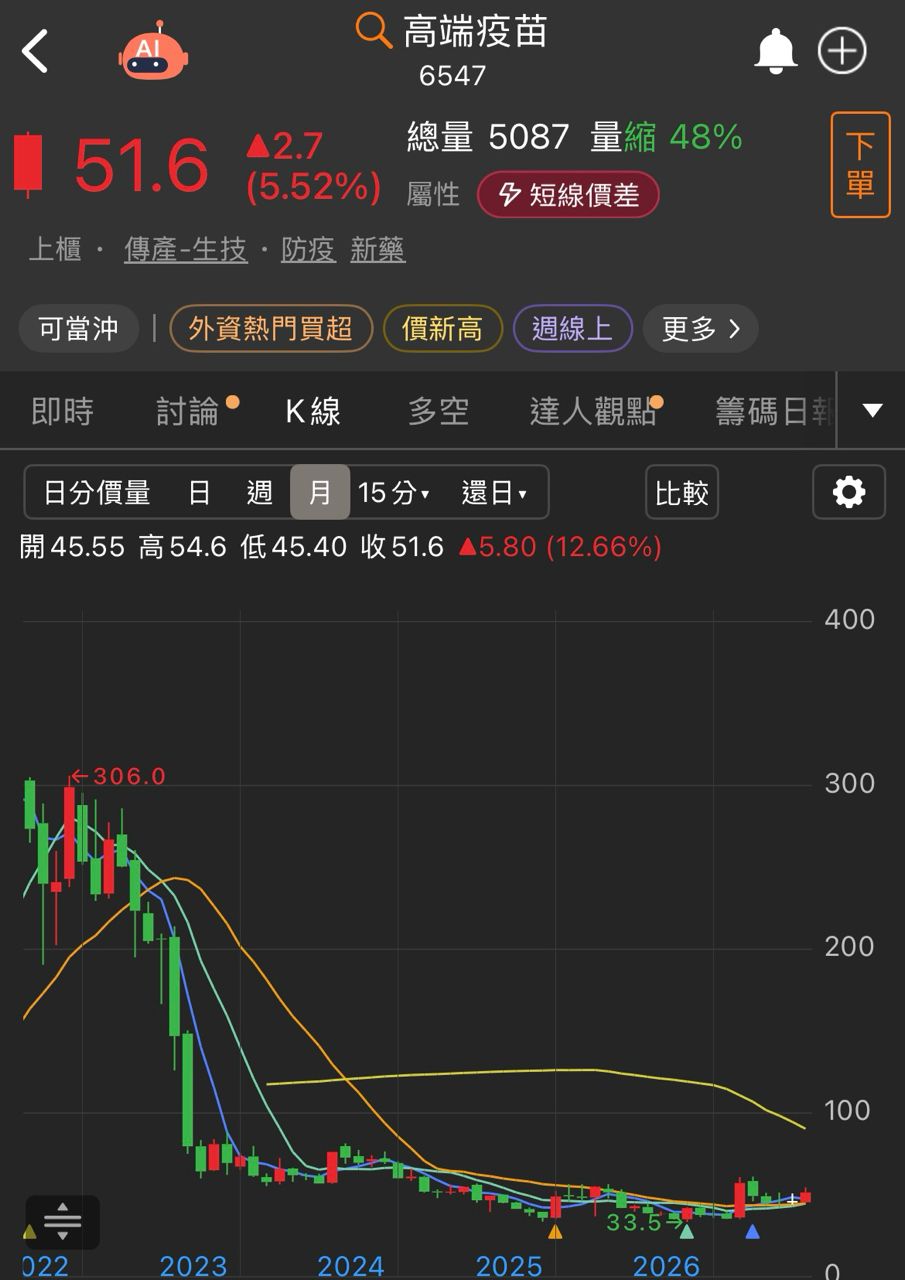Open the price alert bell

tap(775, 51)
